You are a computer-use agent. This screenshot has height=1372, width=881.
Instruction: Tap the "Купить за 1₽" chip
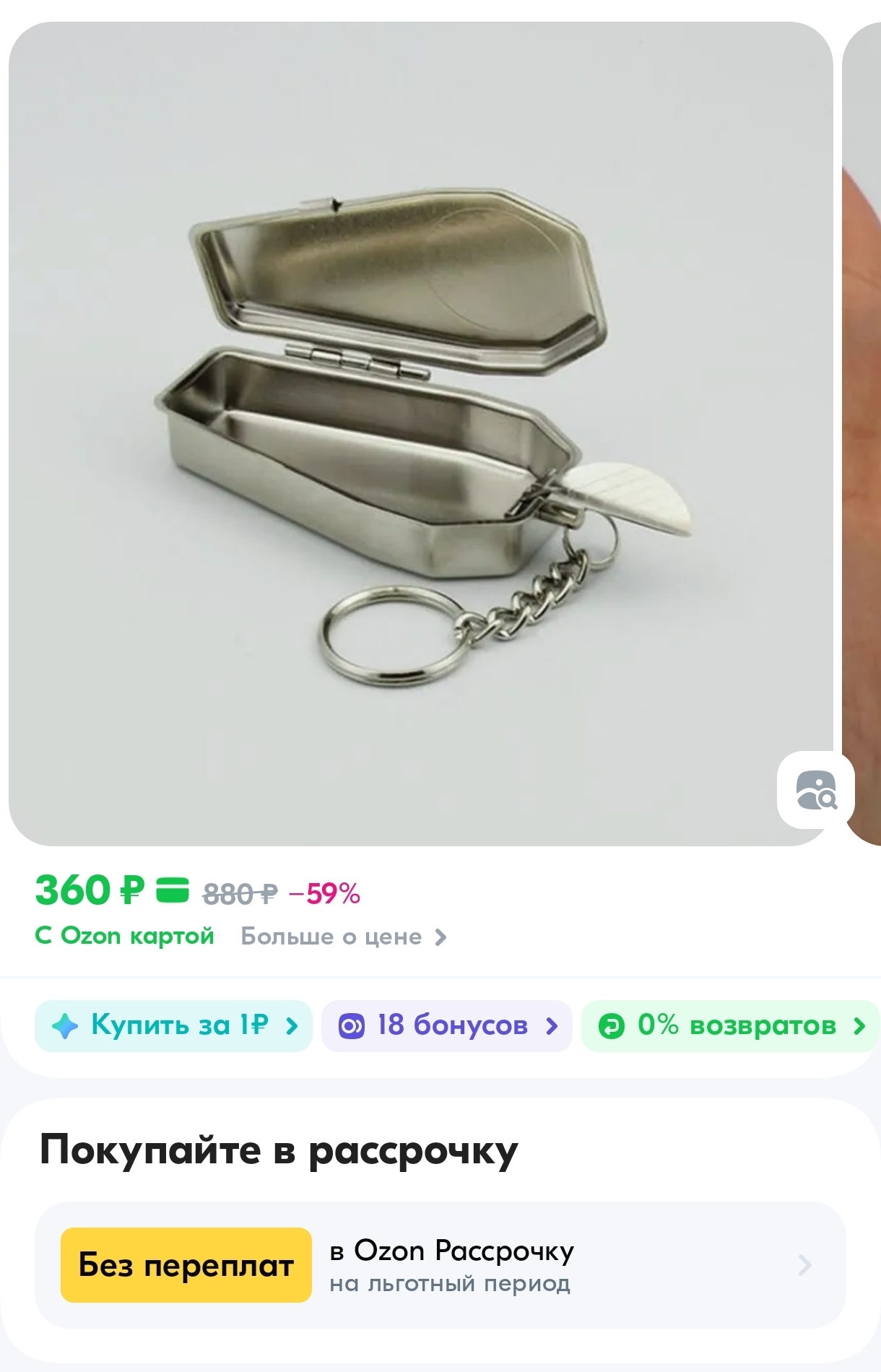click(173, 1025)
